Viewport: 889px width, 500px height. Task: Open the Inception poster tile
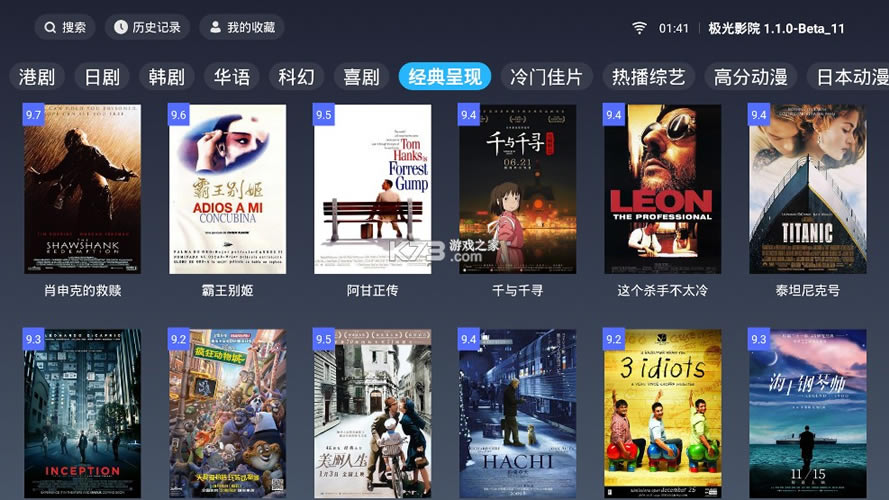tap(83, 414)
